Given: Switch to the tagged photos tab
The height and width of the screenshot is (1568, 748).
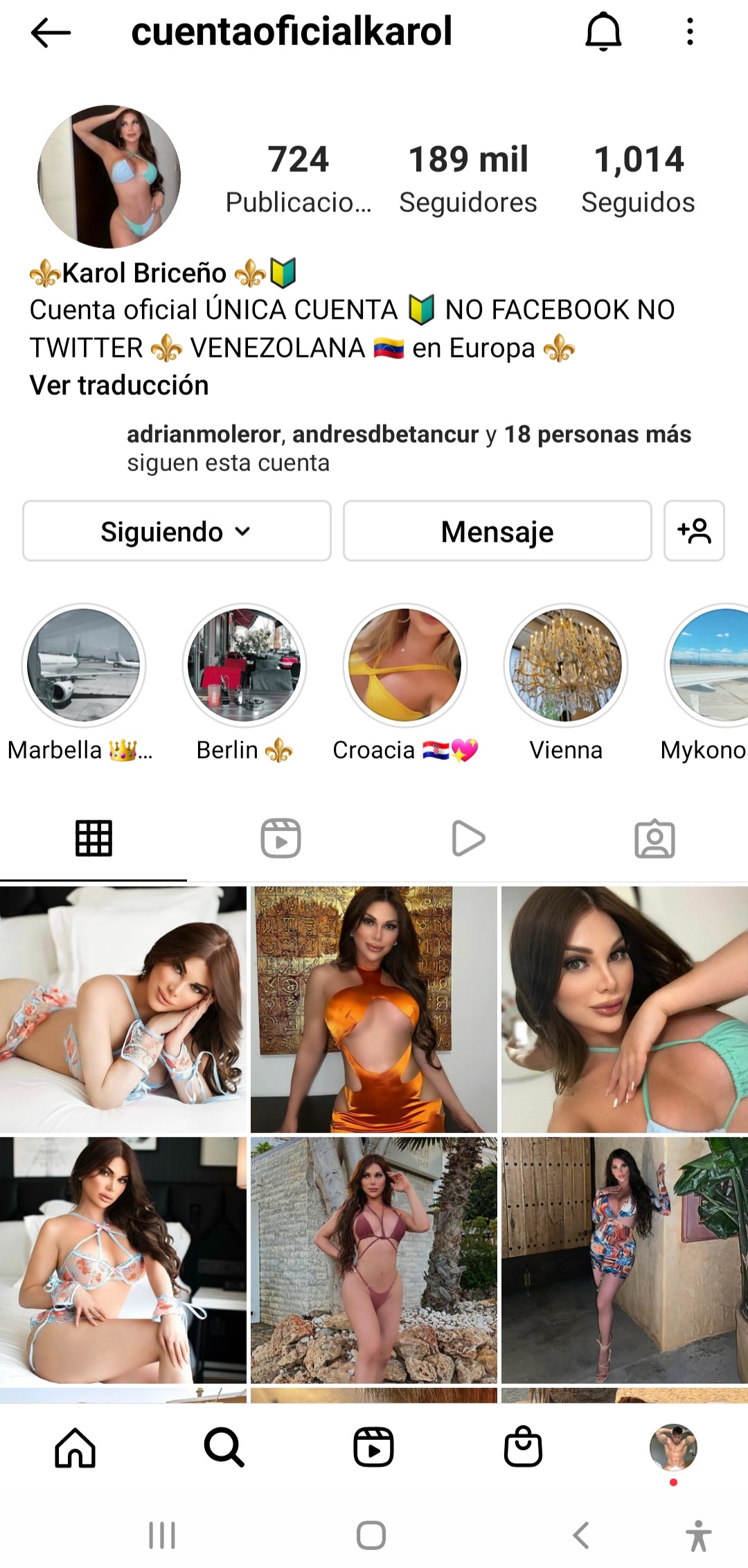Looking at the screenshot, I should tap(654, 838).
